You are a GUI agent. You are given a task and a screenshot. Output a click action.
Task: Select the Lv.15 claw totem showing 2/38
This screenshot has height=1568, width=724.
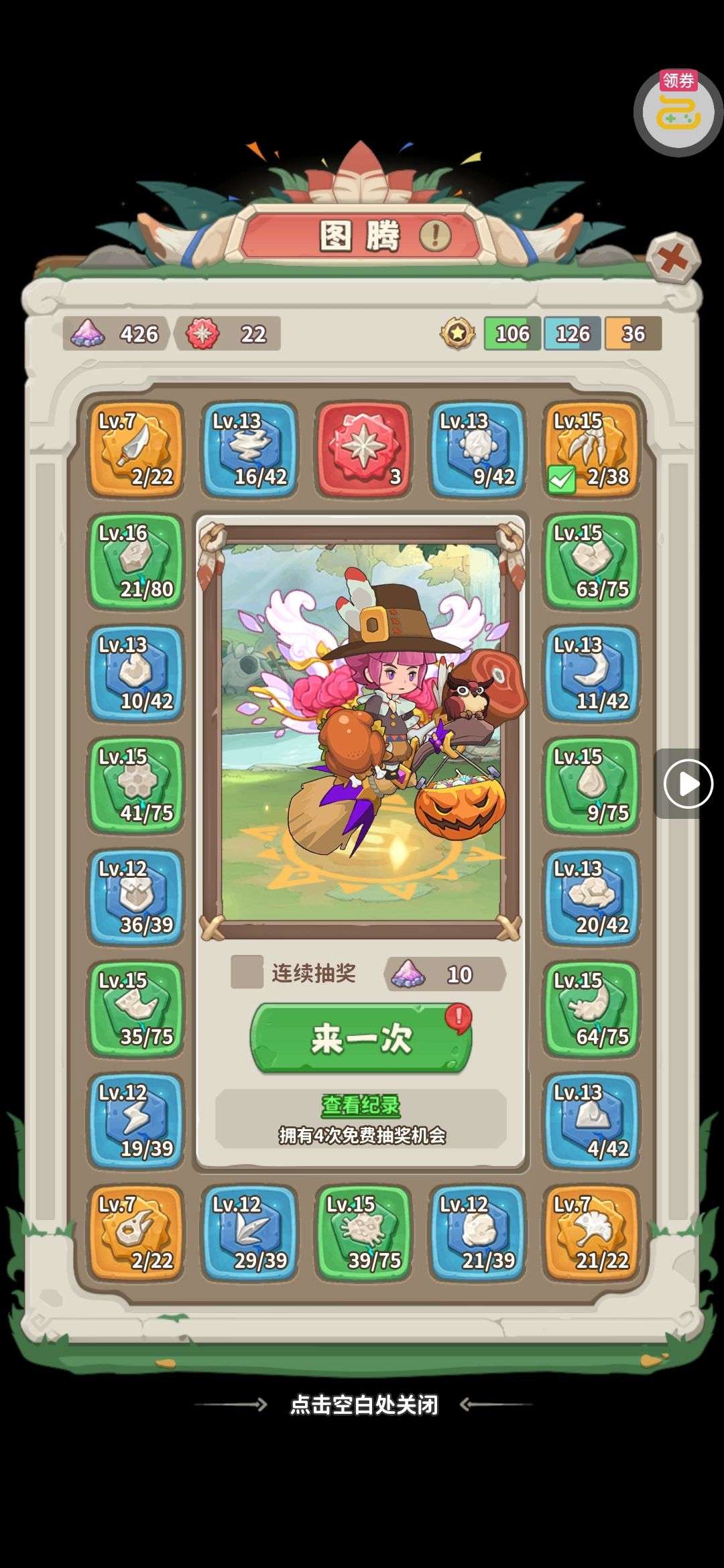591,448
